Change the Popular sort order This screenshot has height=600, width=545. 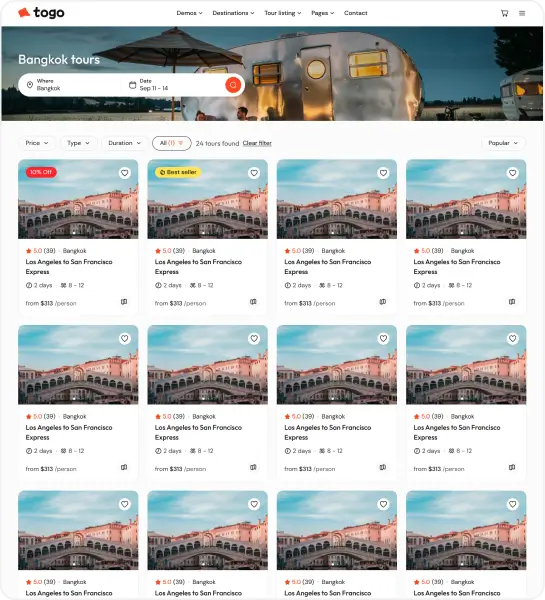point(503,143)
